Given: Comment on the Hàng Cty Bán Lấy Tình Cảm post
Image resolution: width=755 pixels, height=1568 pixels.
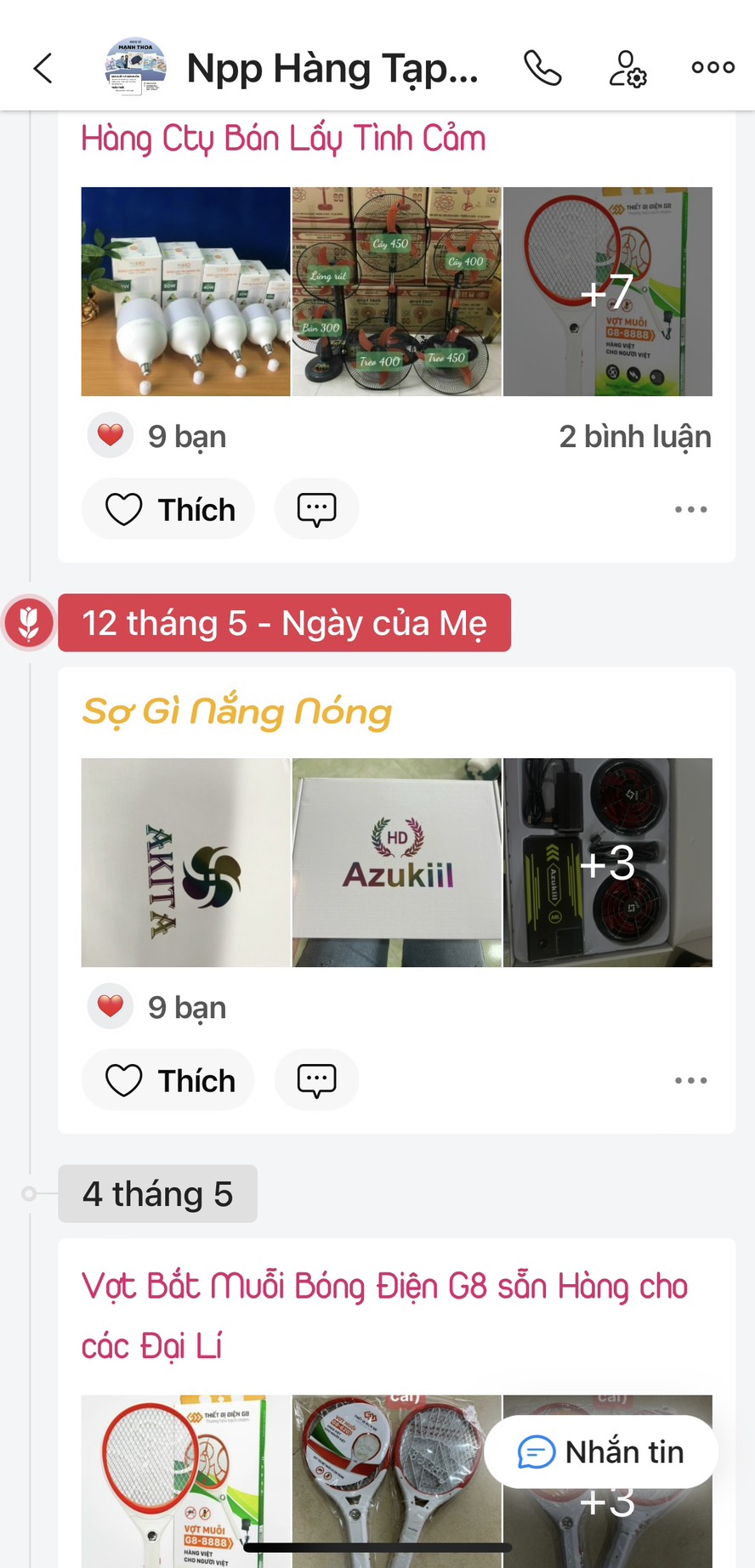Looking at the screenshot, I should [x=316, y=509].
